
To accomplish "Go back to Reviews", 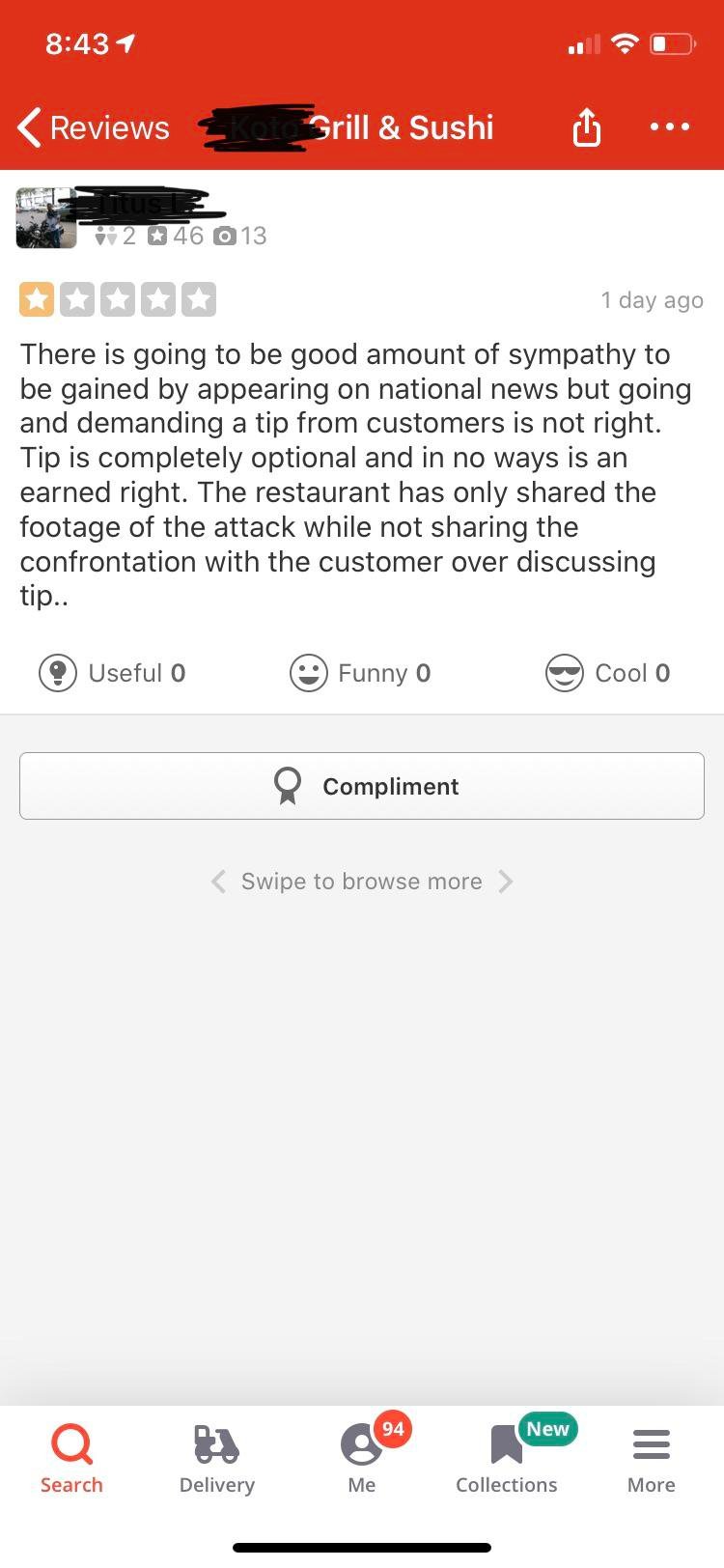I will (x=94, y=127).
